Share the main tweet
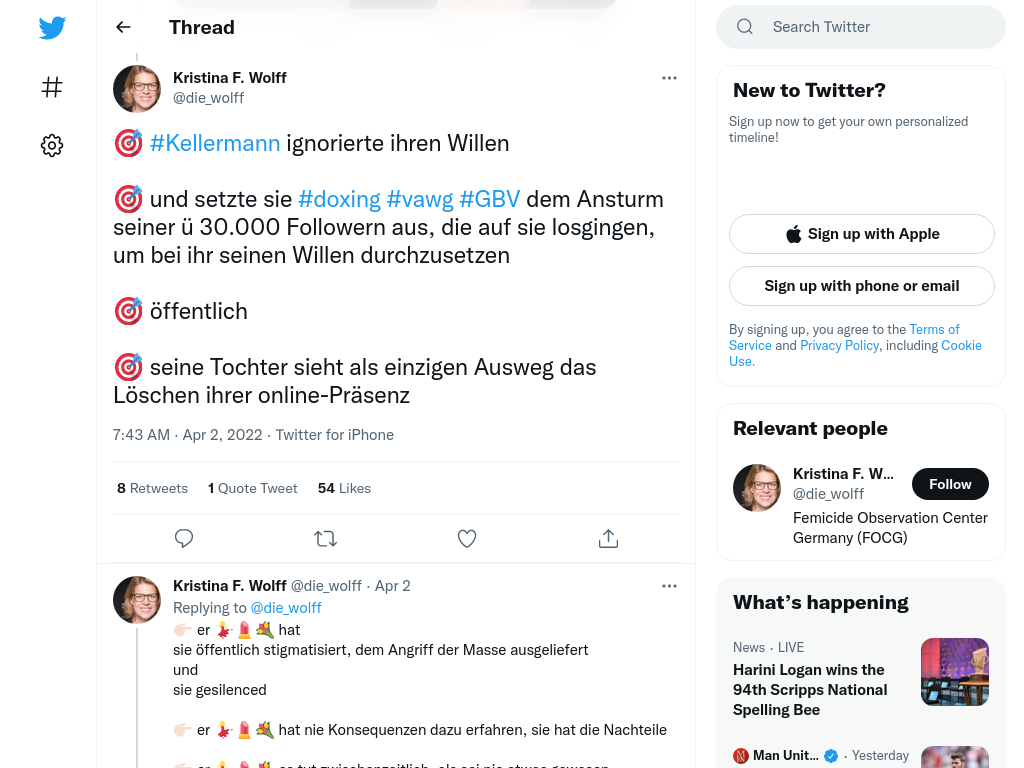Screen dimensions: 1024x768 click(608, 539)
